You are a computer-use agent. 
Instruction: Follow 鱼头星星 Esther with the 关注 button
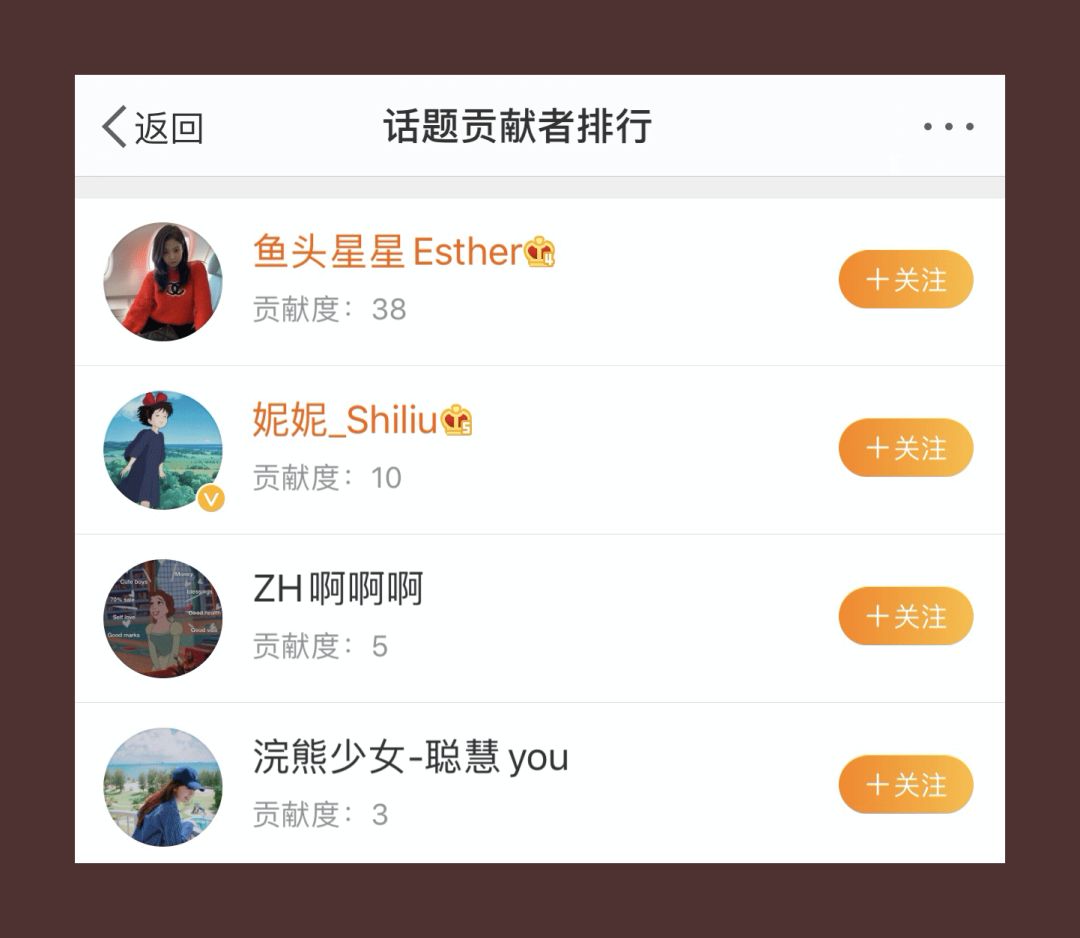click(x=905, y=280)
